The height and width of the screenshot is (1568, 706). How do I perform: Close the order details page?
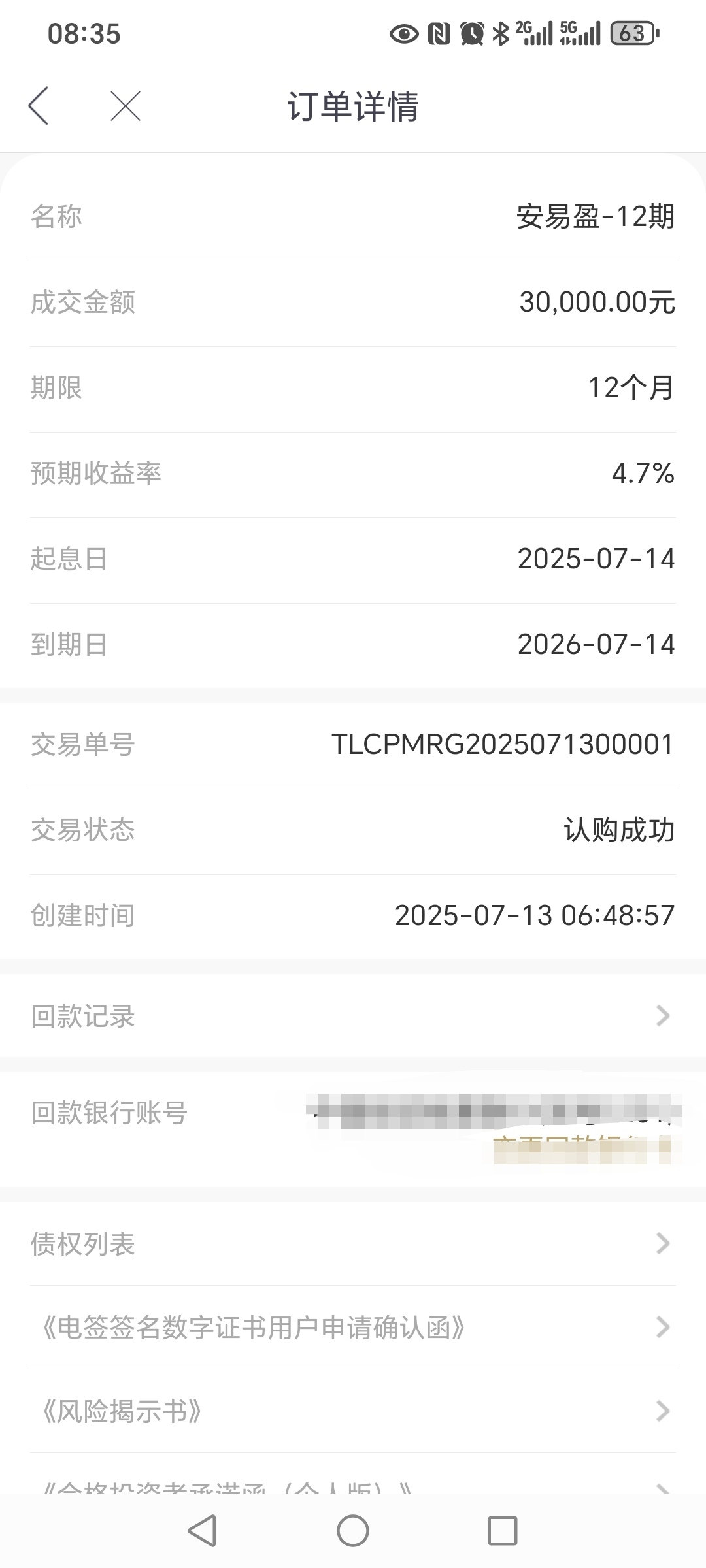point(126,106)
